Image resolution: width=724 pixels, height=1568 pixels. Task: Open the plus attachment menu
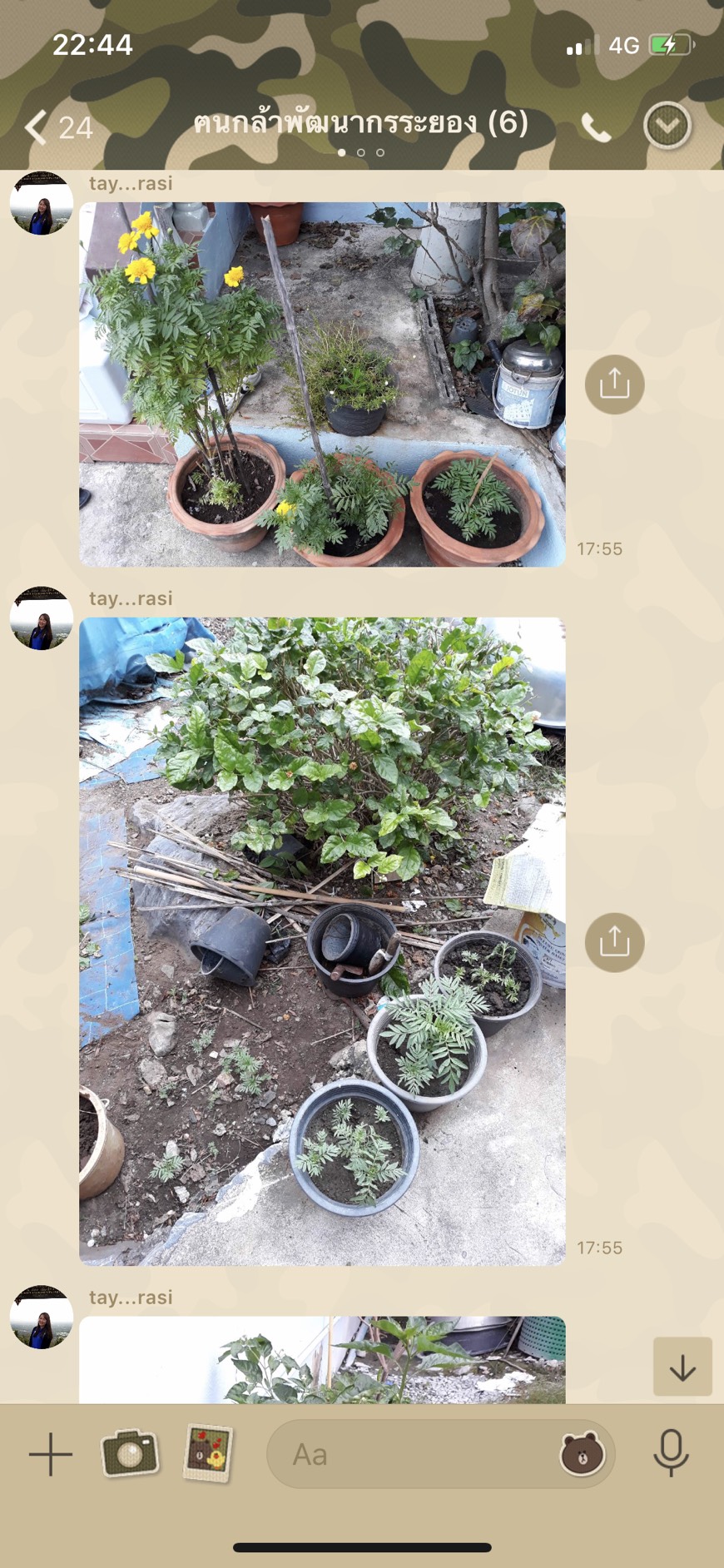point(51,1454)
